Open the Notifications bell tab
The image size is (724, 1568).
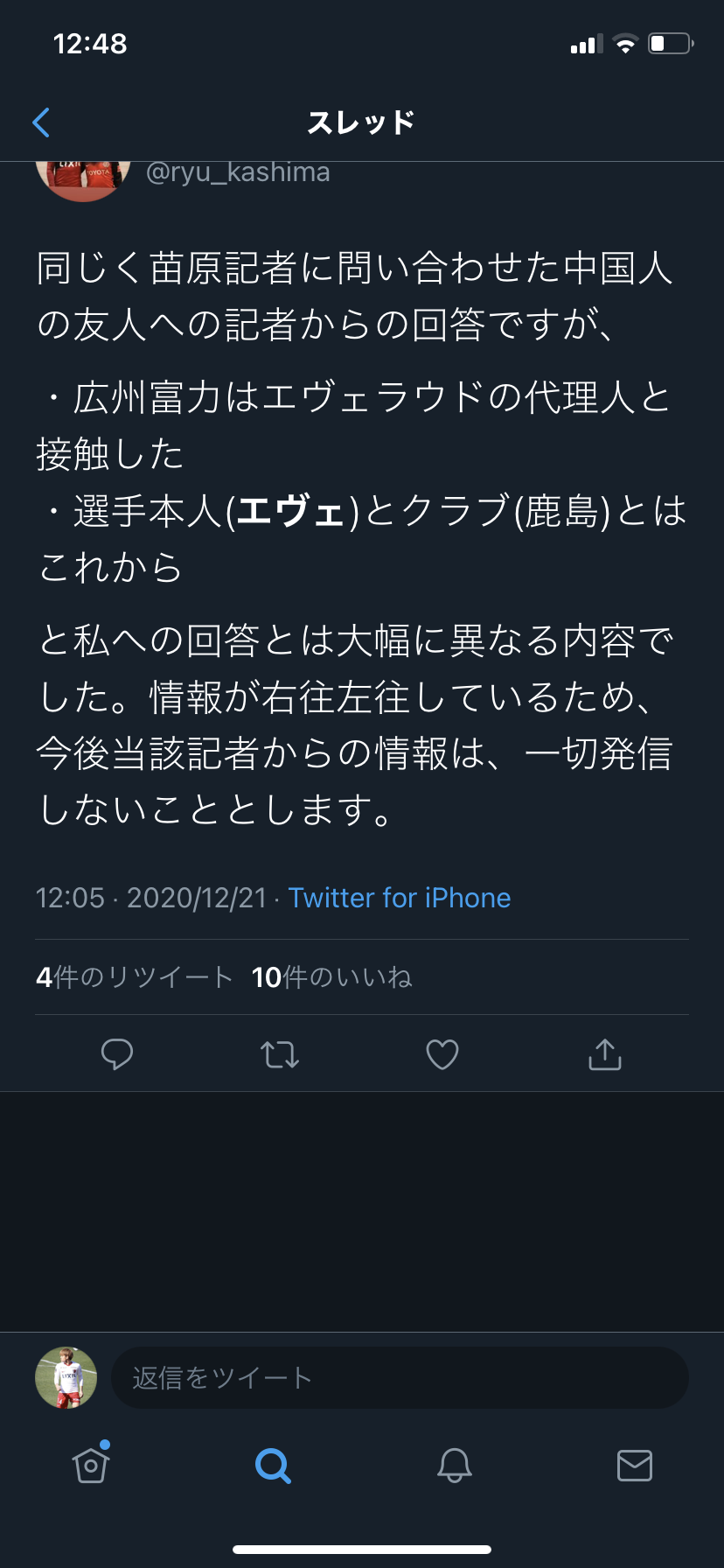click(455, 1465)
